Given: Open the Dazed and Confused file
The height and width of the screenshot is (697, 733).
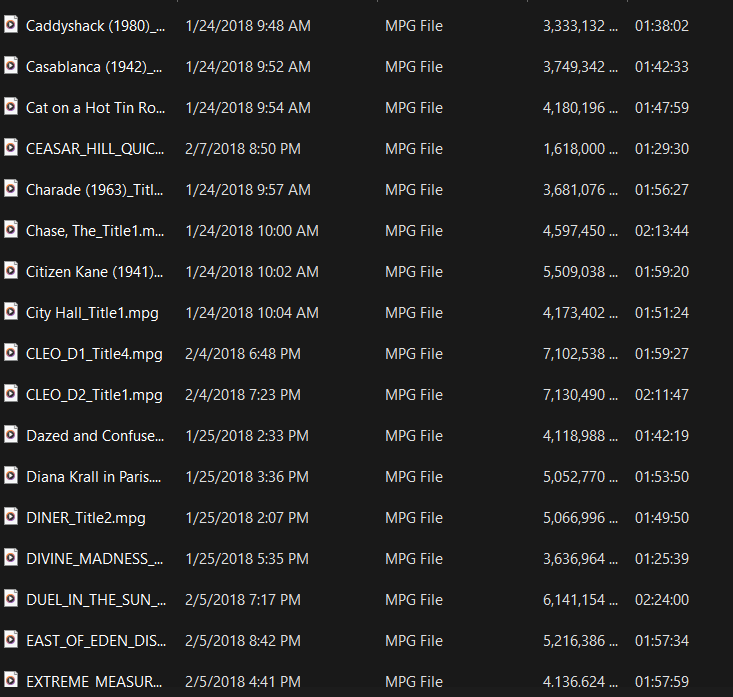Looking at the screenshot, I should pos(95,436).
